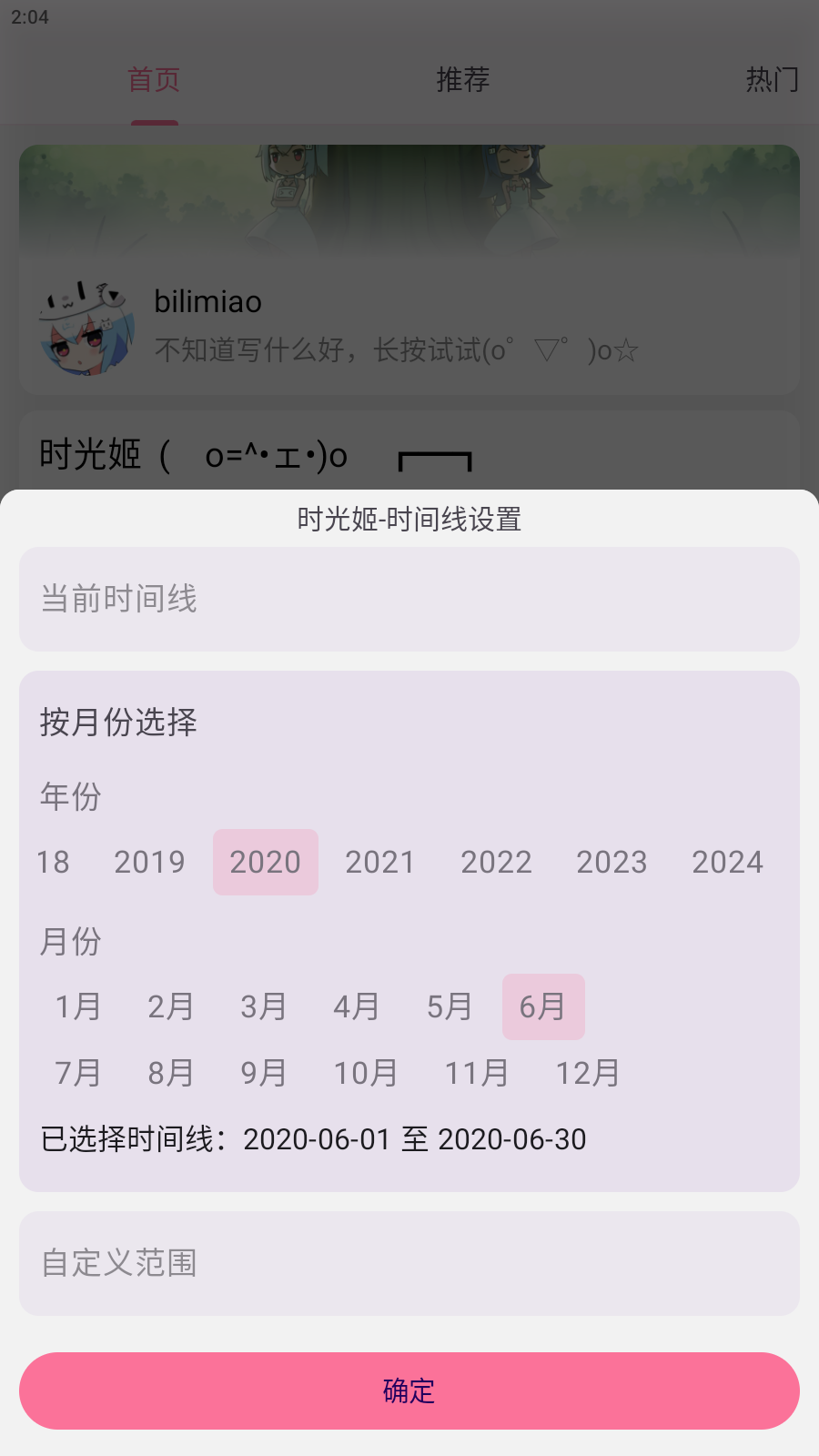Confirm timeline with 确定 button
The height and width of the screenshot is (1456, 819).
pyautogui.click(x=409, y=1390)
